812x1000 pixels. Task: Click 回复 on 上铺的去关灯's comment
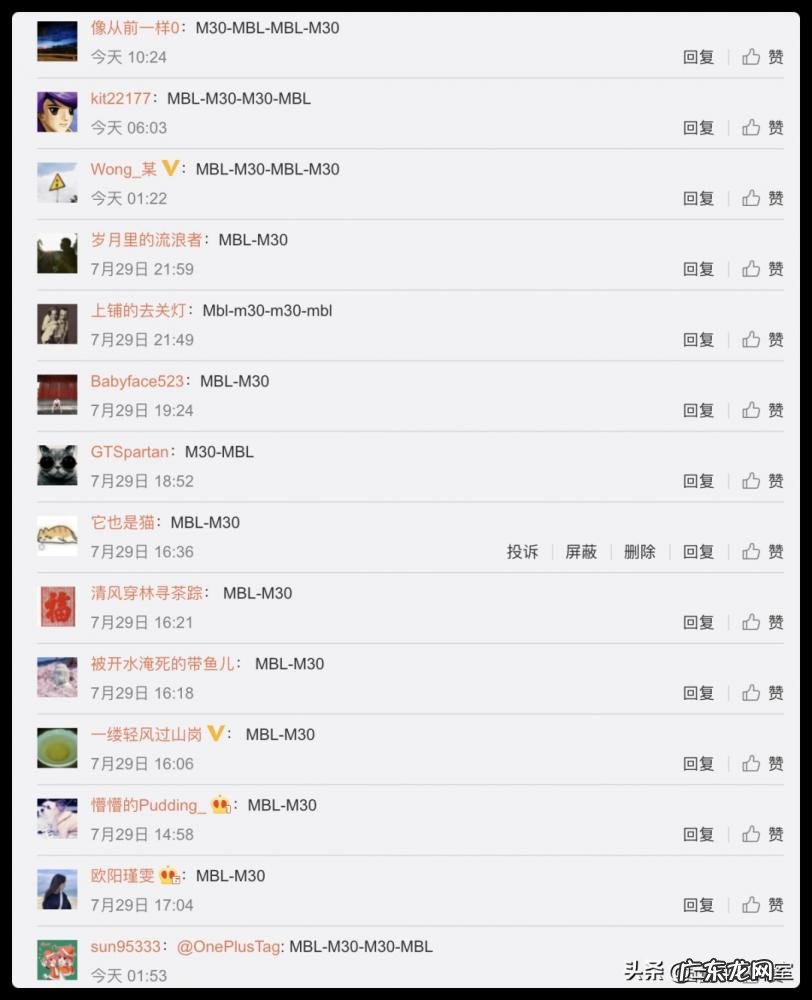697,340
